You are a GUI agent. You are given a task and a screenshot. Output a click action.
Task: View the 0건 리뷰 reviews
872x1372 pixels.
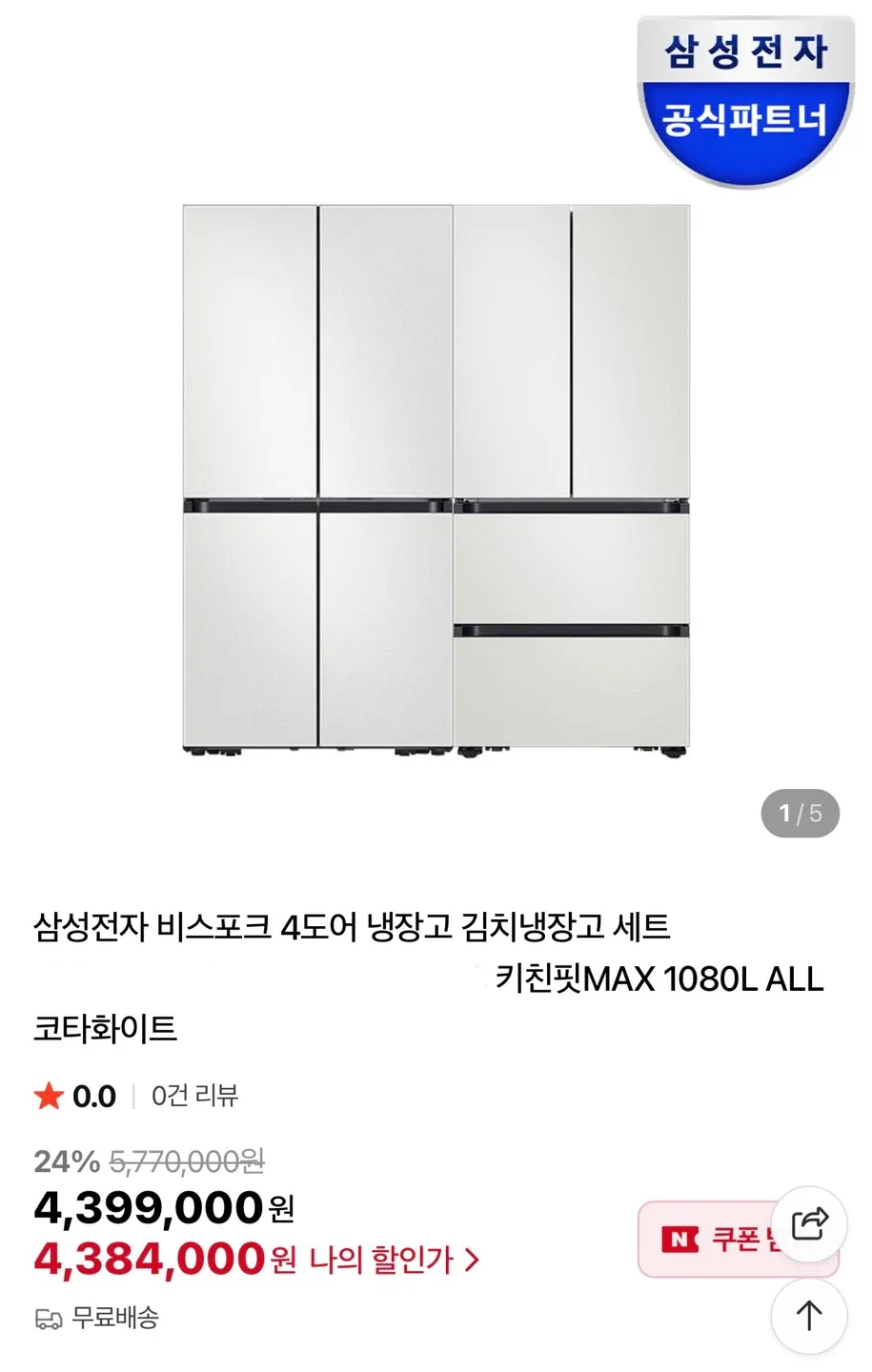pyautogui.click(x=194, y=1096)
